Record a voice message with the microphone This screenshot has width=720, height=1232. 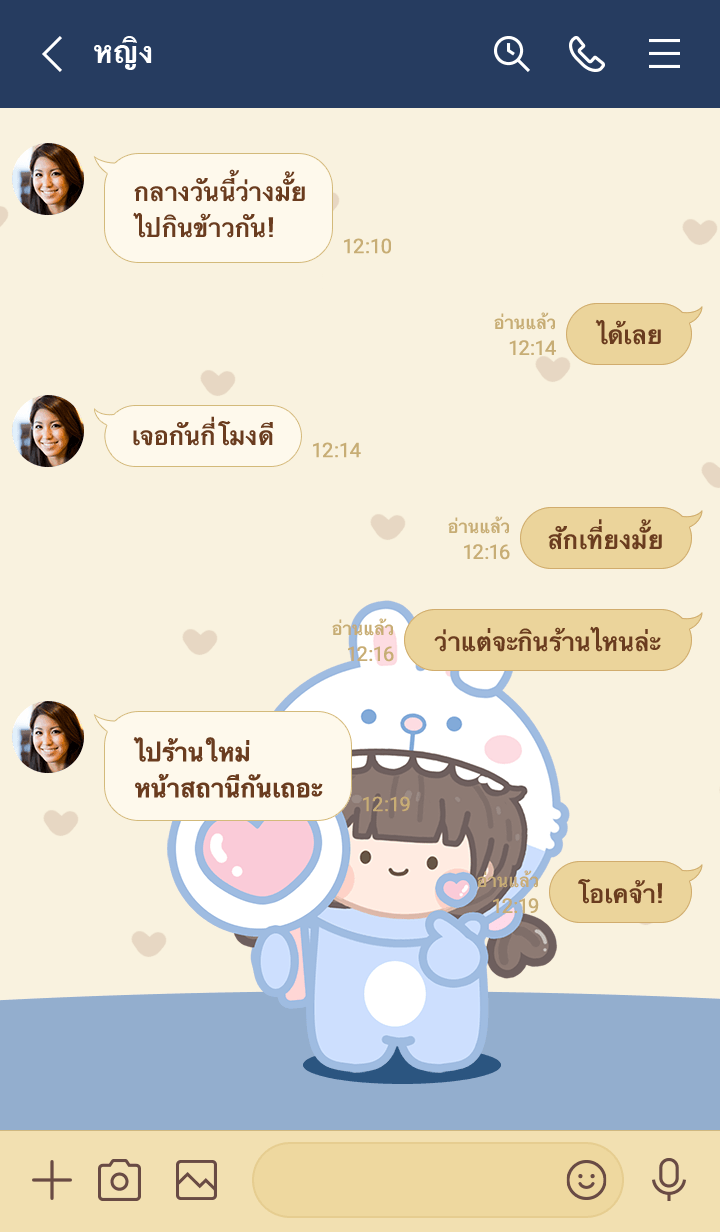pos(668,1181)
